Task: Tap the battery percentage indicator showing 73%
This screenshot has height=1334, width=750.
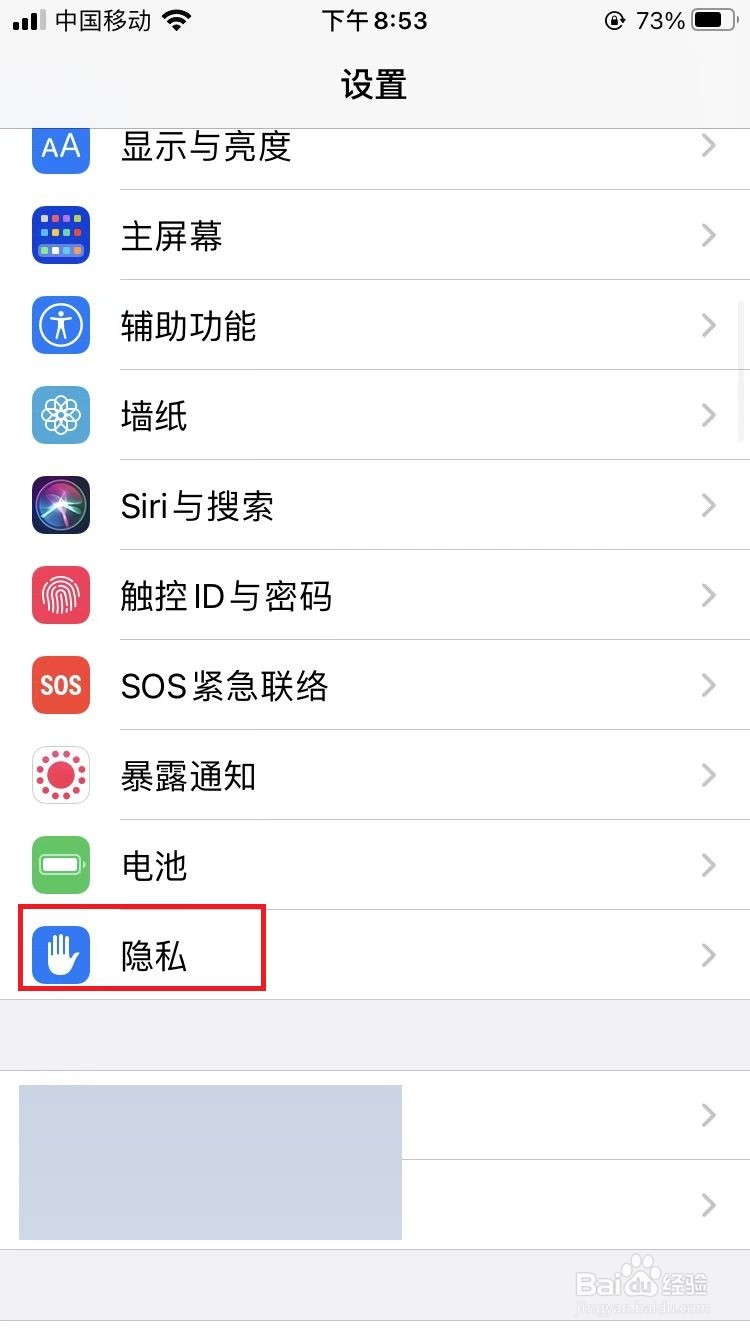Action: [662, 20]
